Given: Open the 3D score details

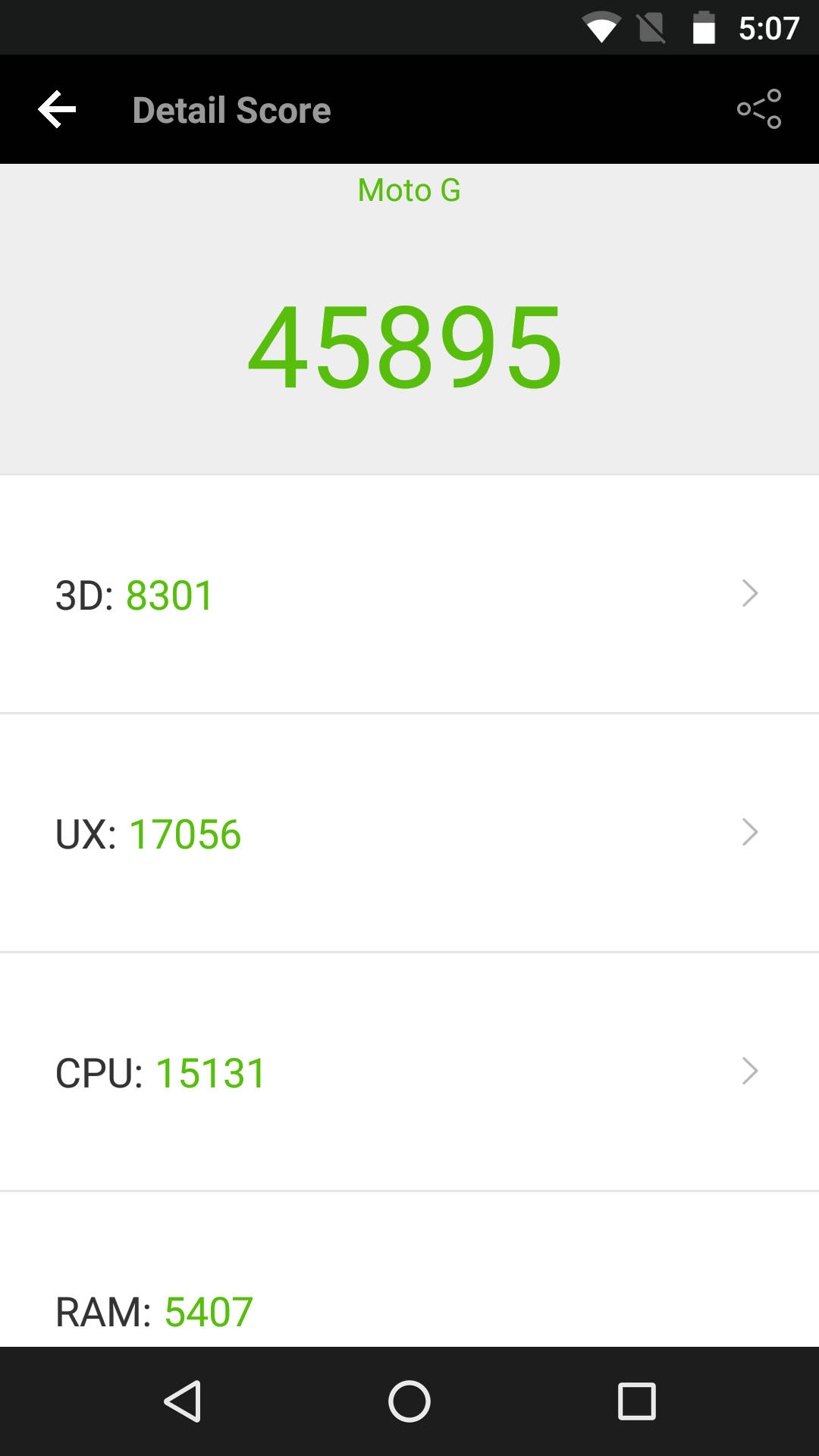Looking at the screenshot, I should [409, 595].
